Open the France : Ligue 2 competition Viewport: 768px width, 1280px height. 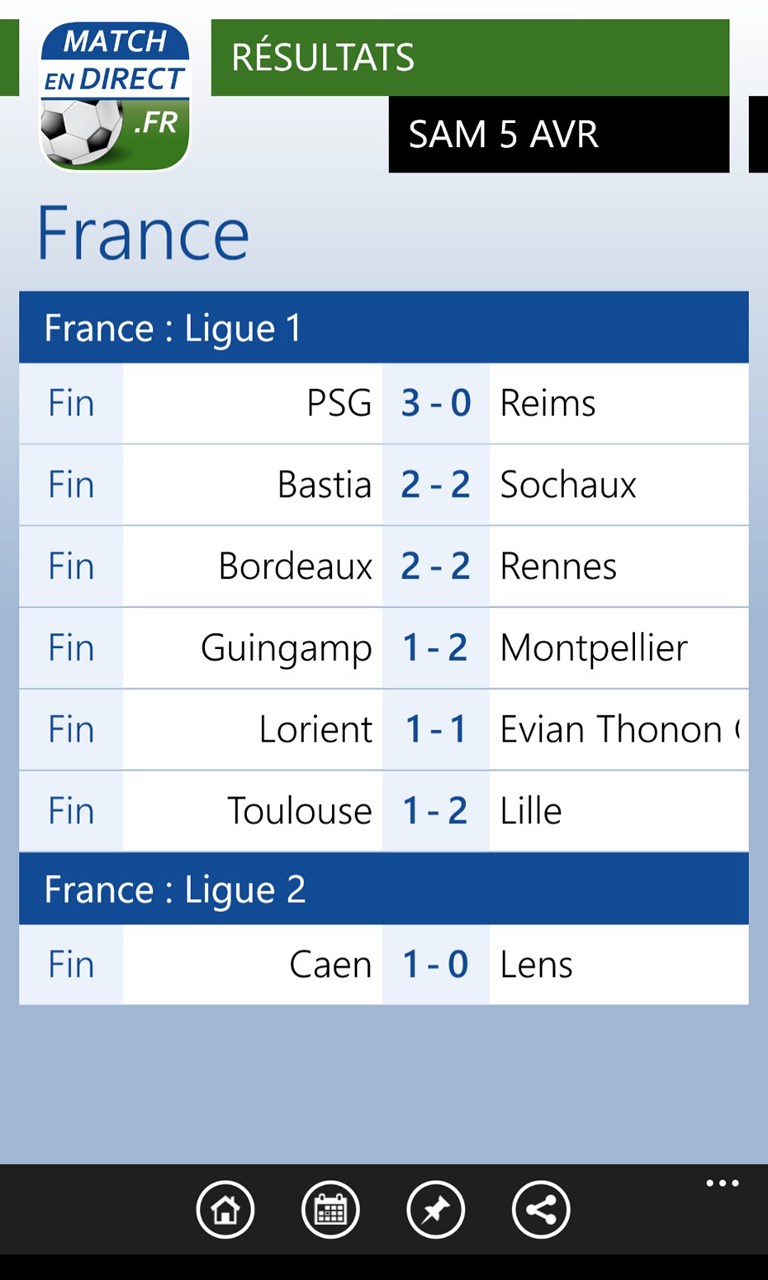click(x=383, y=889)
